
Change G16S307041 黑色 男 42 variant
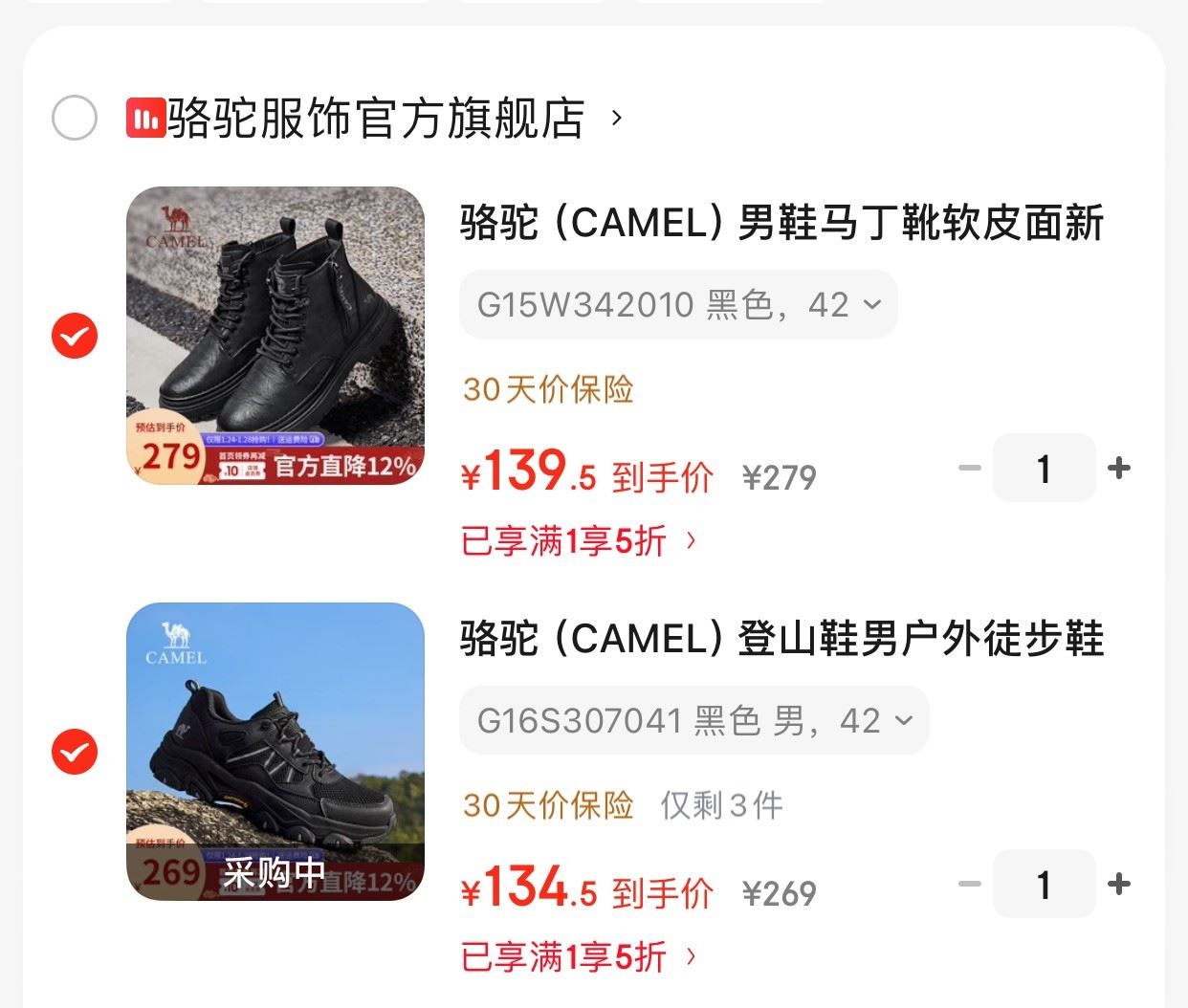coord(693,721)
